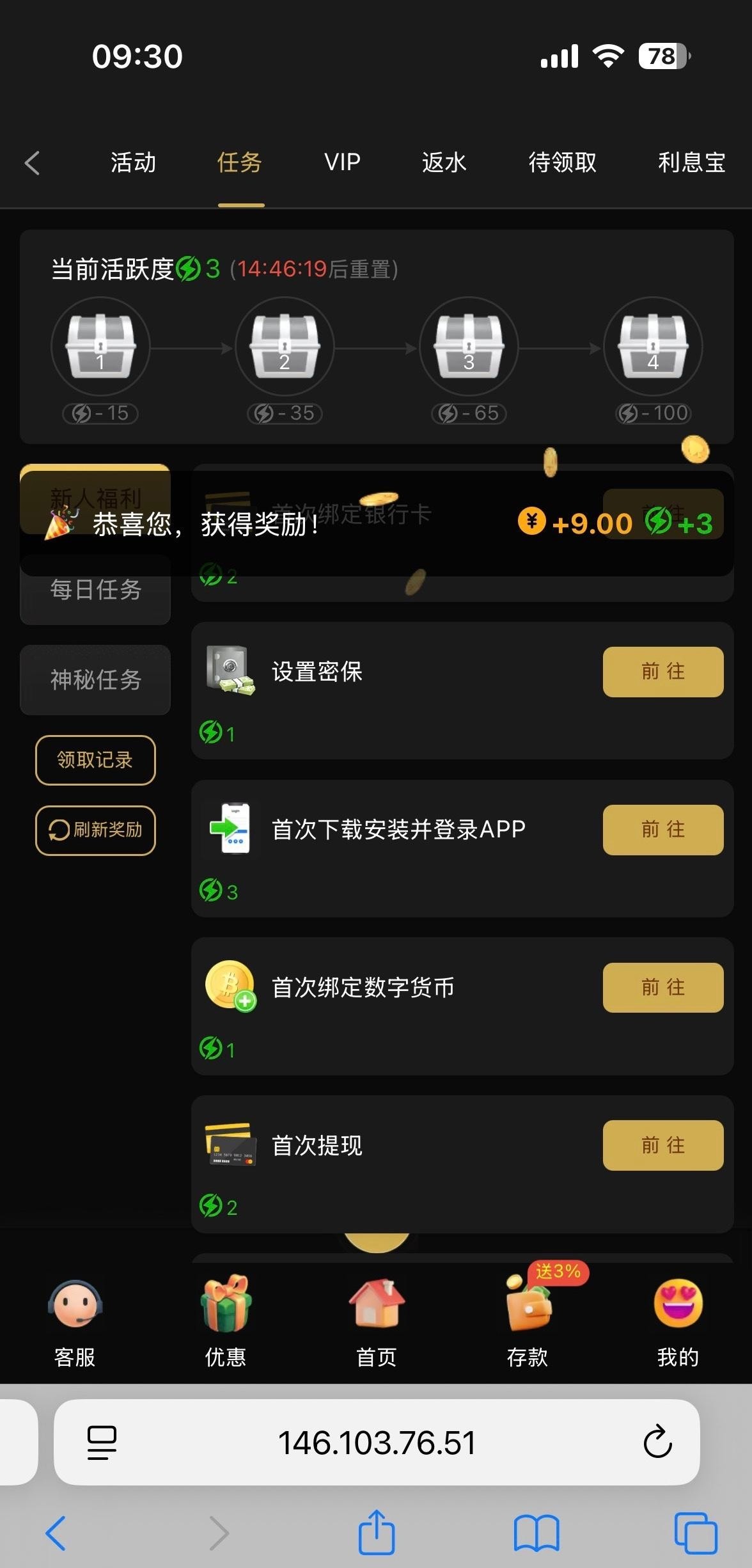Image resolution: width=752 pixels, height=1568 pixels.
Task: Open the 待领取 tab
Action: 562,162
